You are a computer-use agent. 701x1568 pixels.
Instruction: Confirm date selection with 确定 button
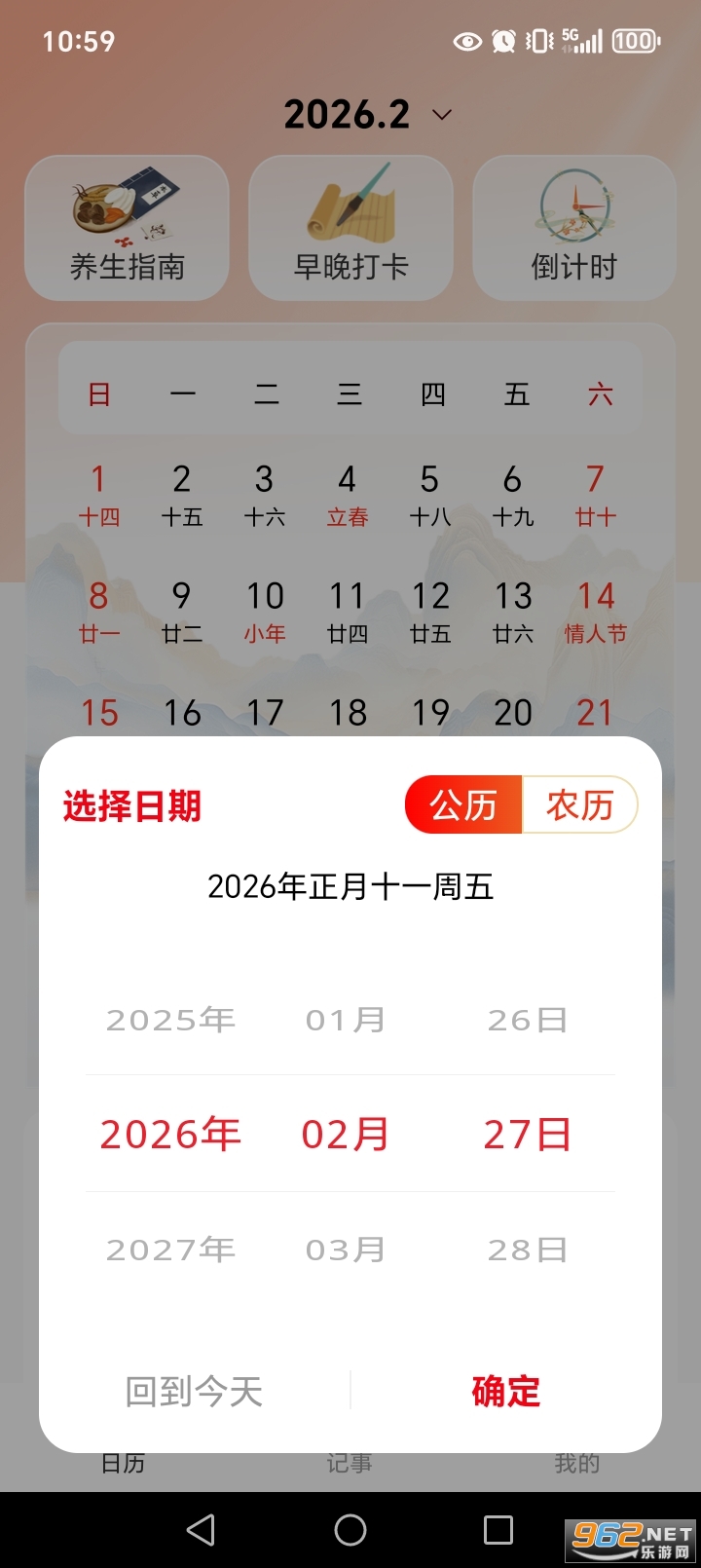[x=504, y=1393]
